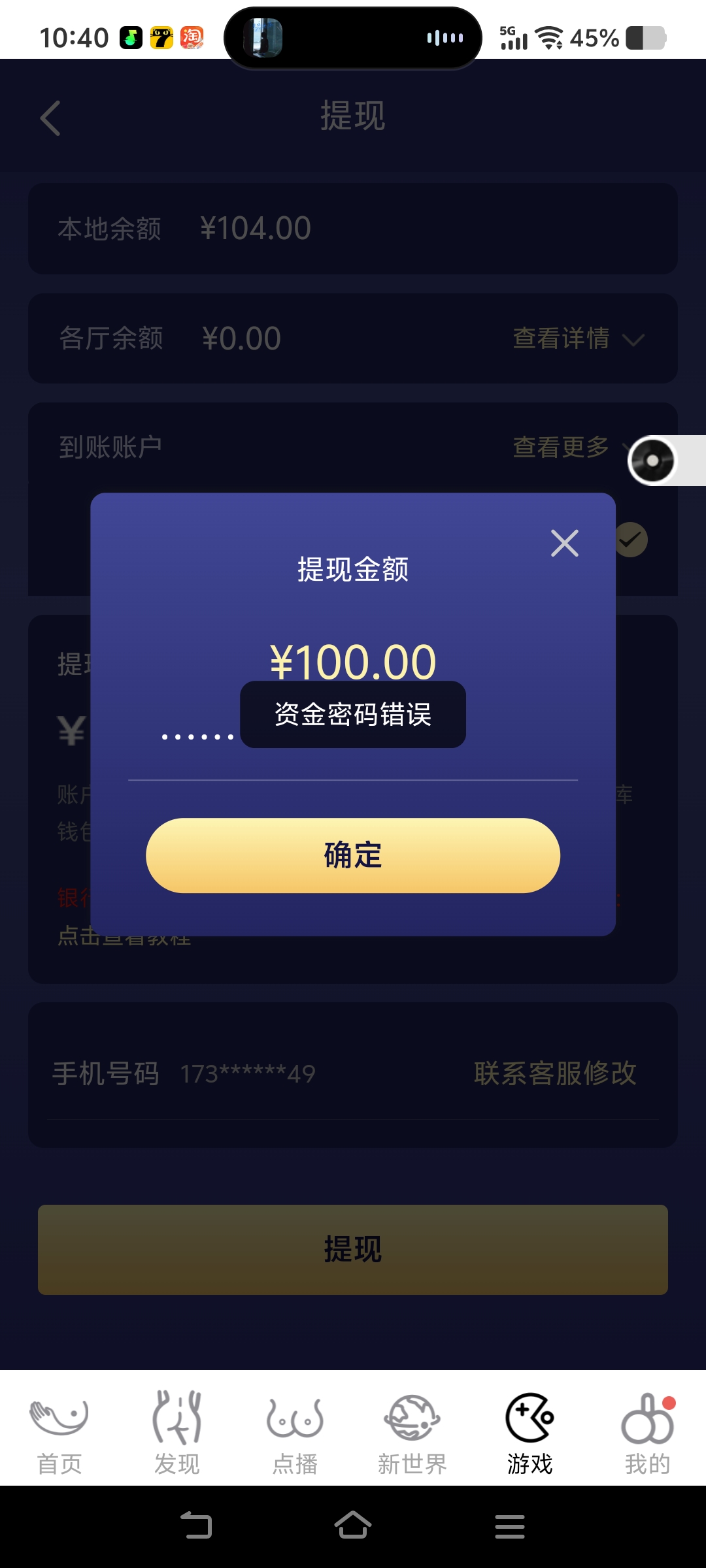This screenshot has height=1568, width=706.
Task: Collapse the 各厅余额 detail chevron
Action: click(x=633, y=340)
